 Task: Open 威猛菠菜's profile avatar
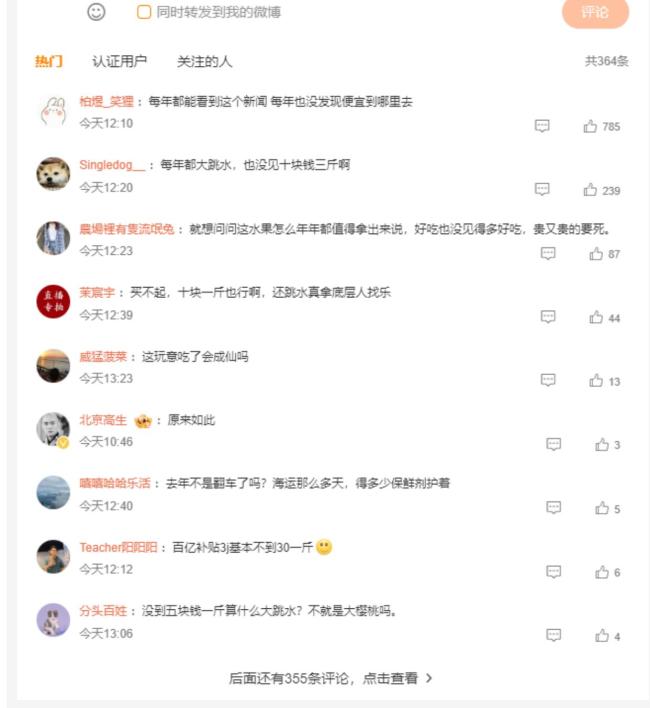pyautogui.click(x=53, y=366)
